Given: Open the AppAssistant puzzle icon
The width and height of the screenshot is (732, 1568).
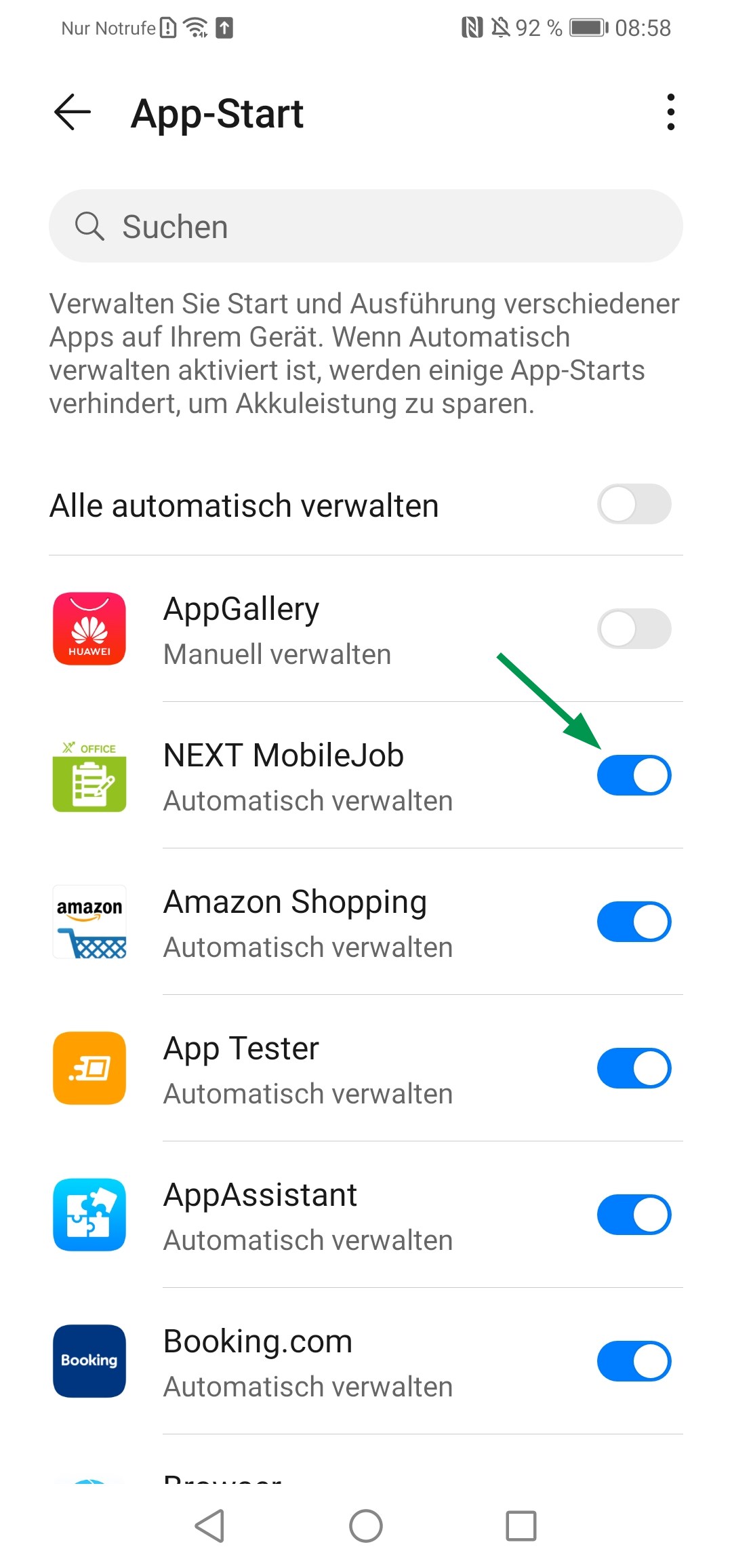Looking at the screenshot, I should (x=89, y=1215).
